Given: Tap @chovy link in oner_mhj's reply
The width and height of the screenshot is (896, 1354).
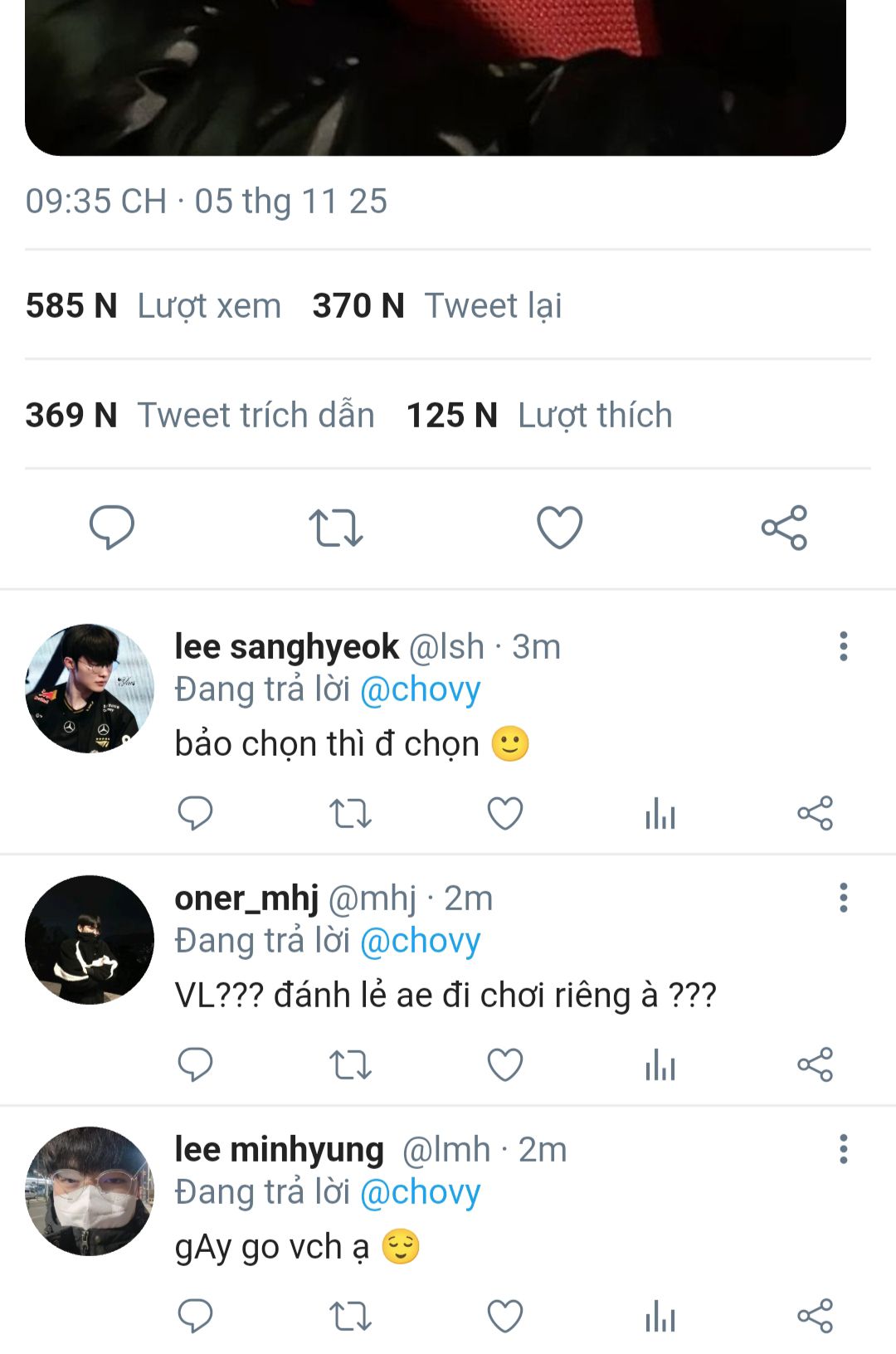Looking at the screenshot, I should 421,941.
